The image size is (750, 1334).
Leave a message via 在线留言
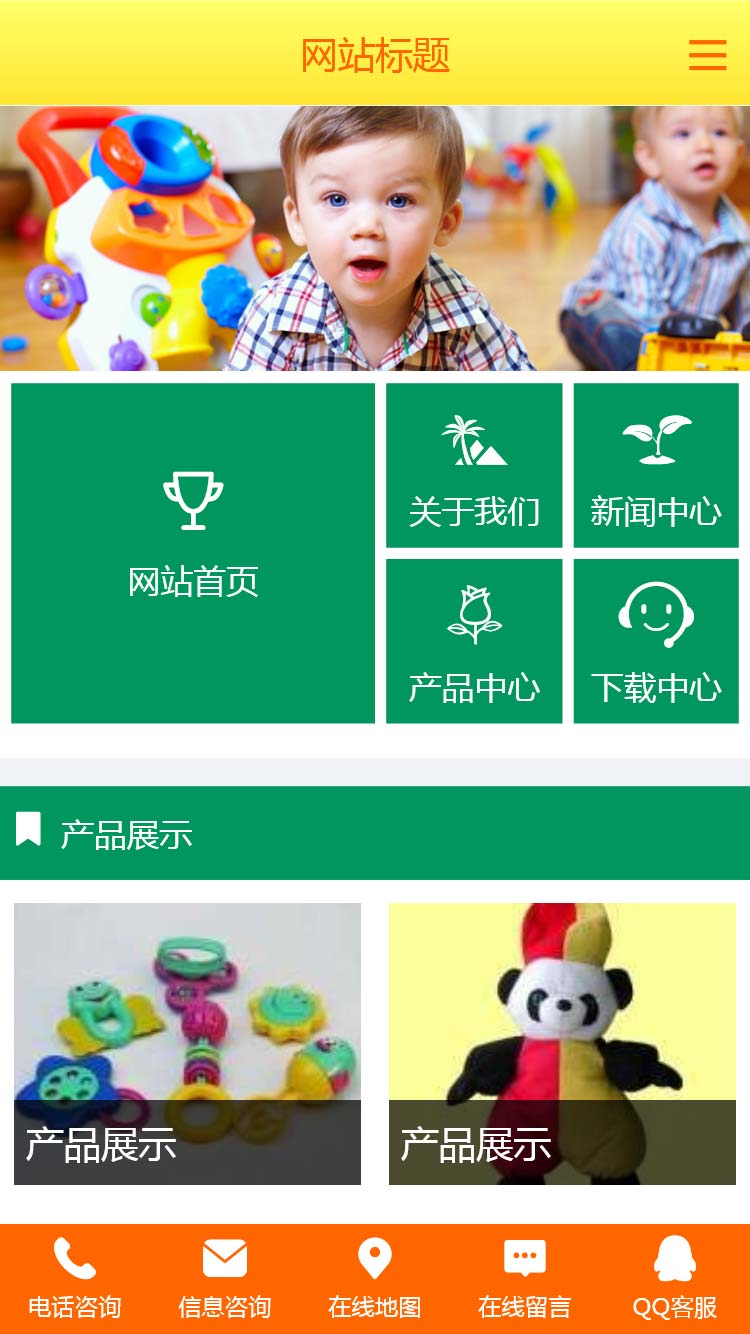525,1279
